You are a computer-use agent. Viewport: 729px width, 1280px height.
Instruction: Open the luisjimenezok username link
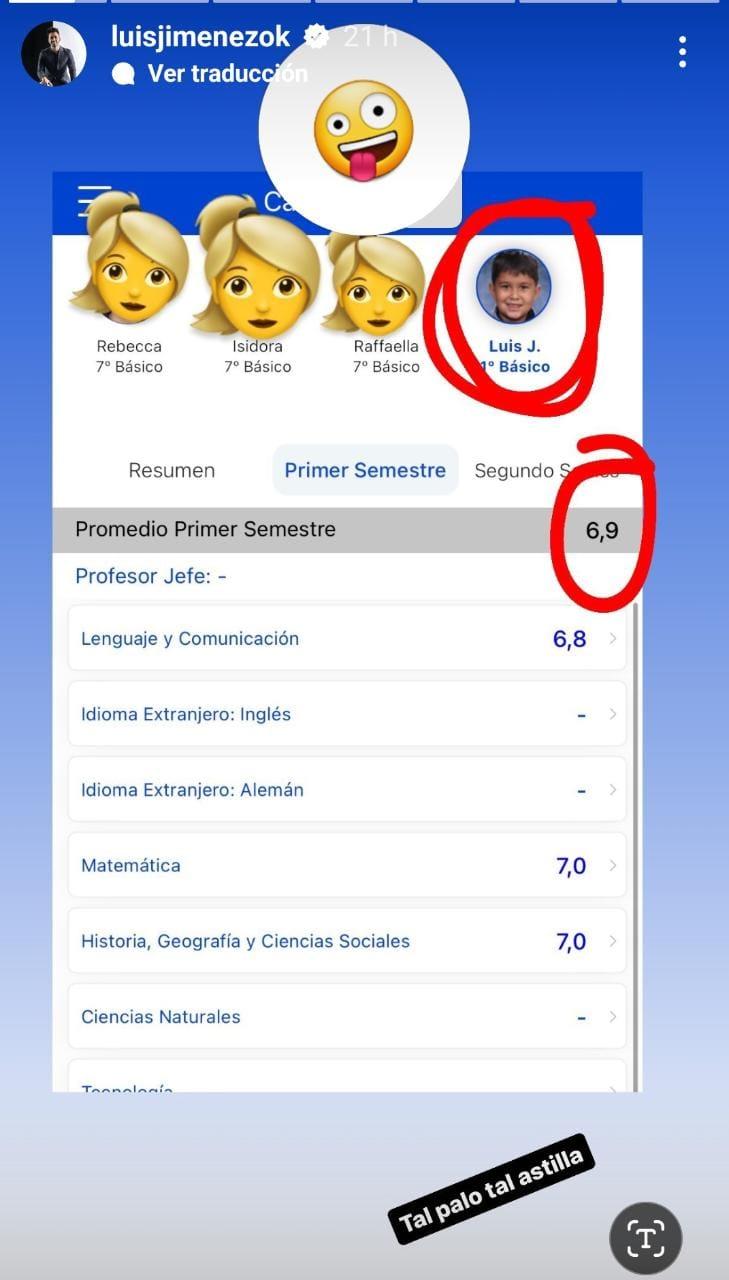[x=201, y=37]
